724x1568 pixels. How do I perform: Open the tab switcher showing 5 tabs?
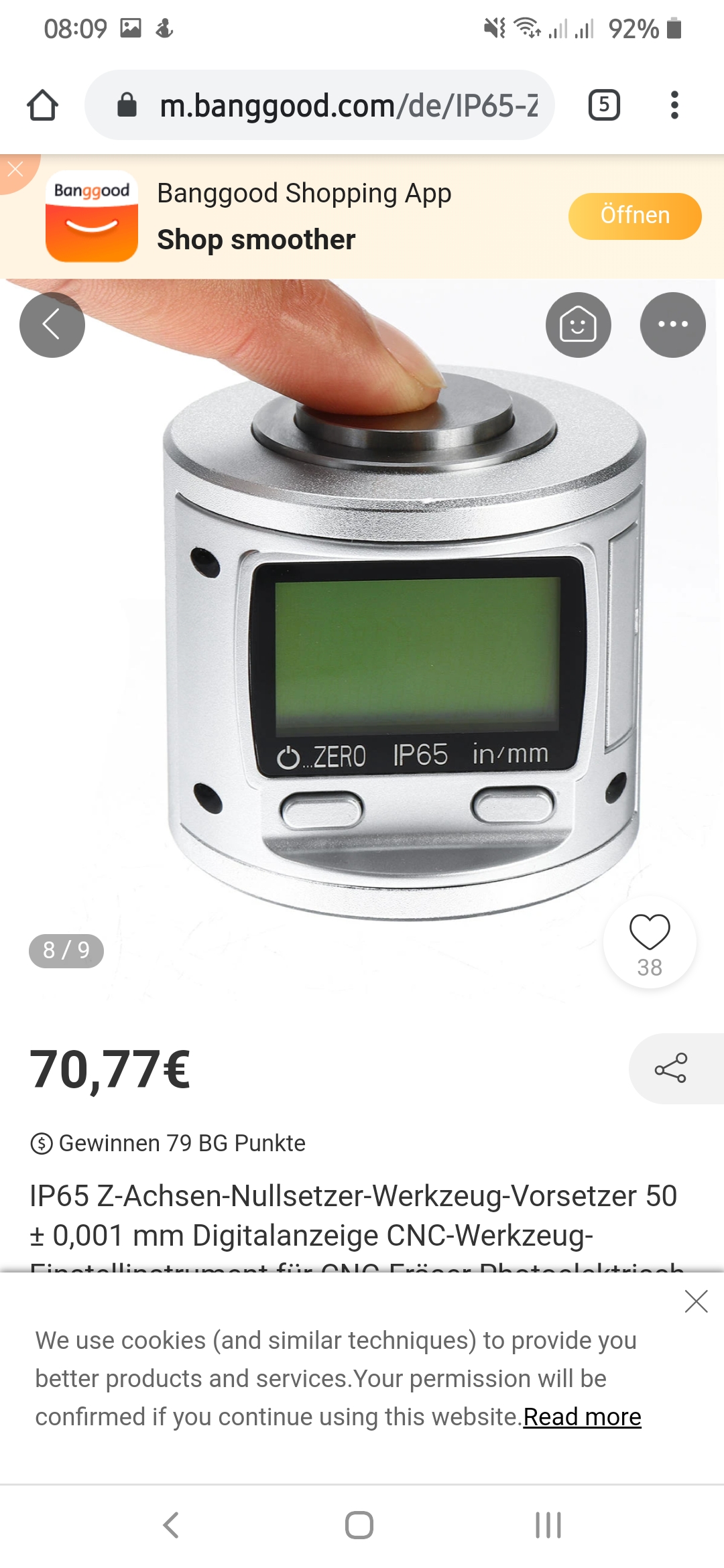point(604,105)
